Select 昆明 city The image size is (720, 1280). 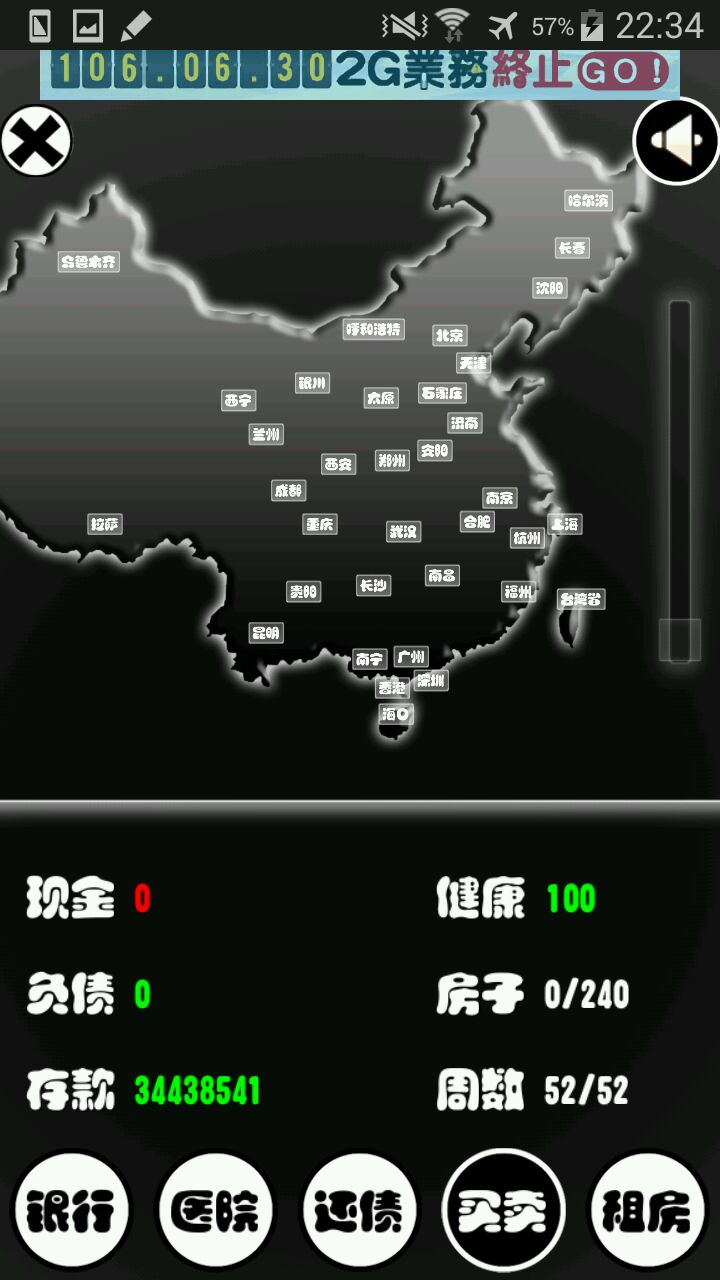[x=266, y=632]
